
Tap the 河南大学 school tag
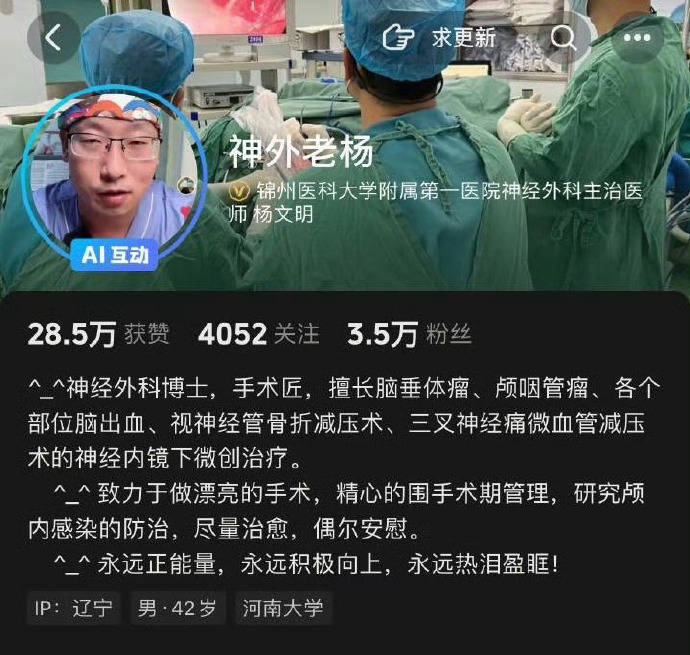[284, 609]
